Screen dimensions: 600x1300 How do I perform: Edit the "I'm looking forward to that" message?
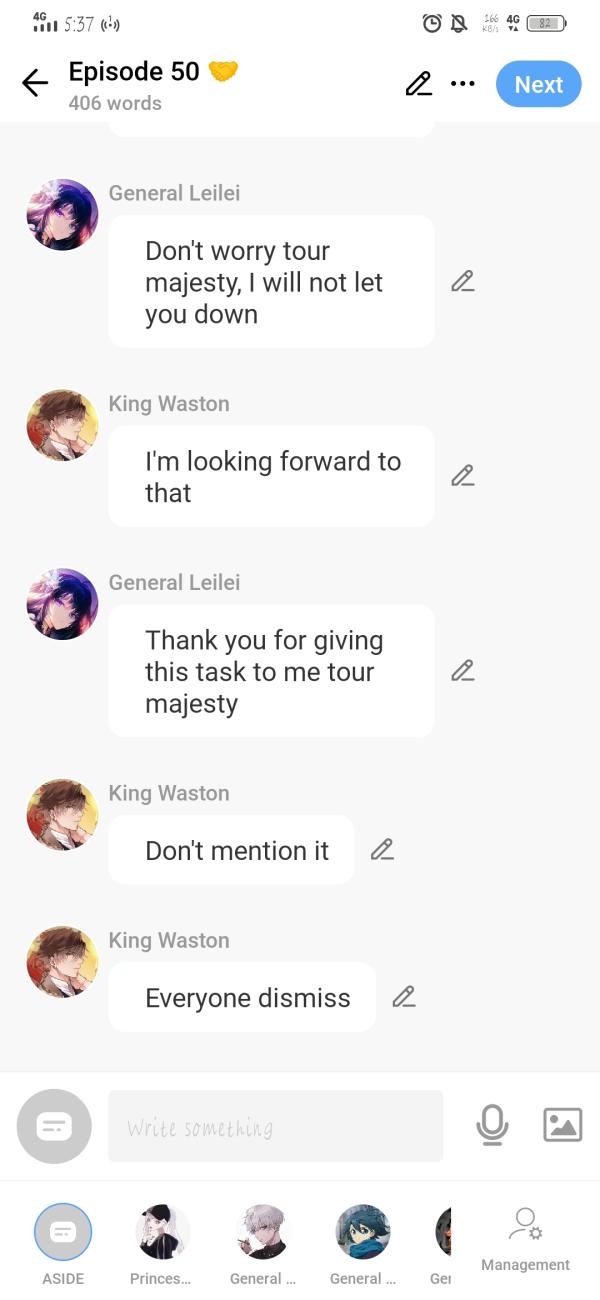[x=462, y=475]
